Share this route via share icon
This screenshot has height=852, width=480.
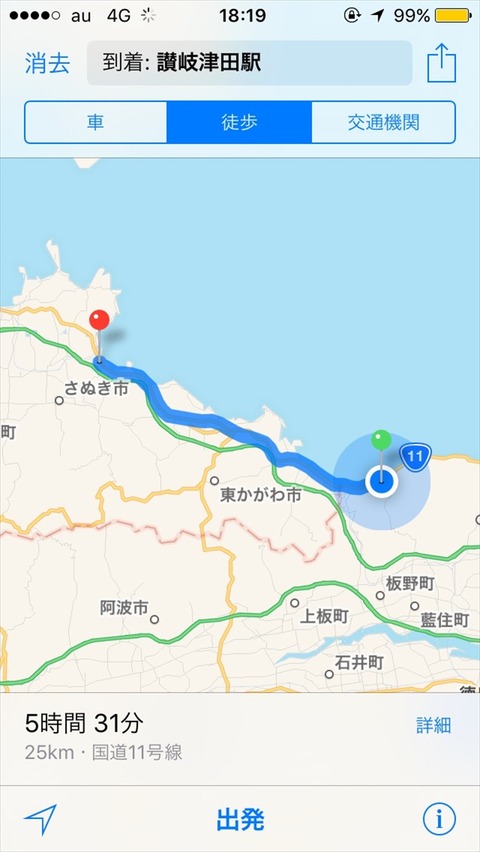441,62
